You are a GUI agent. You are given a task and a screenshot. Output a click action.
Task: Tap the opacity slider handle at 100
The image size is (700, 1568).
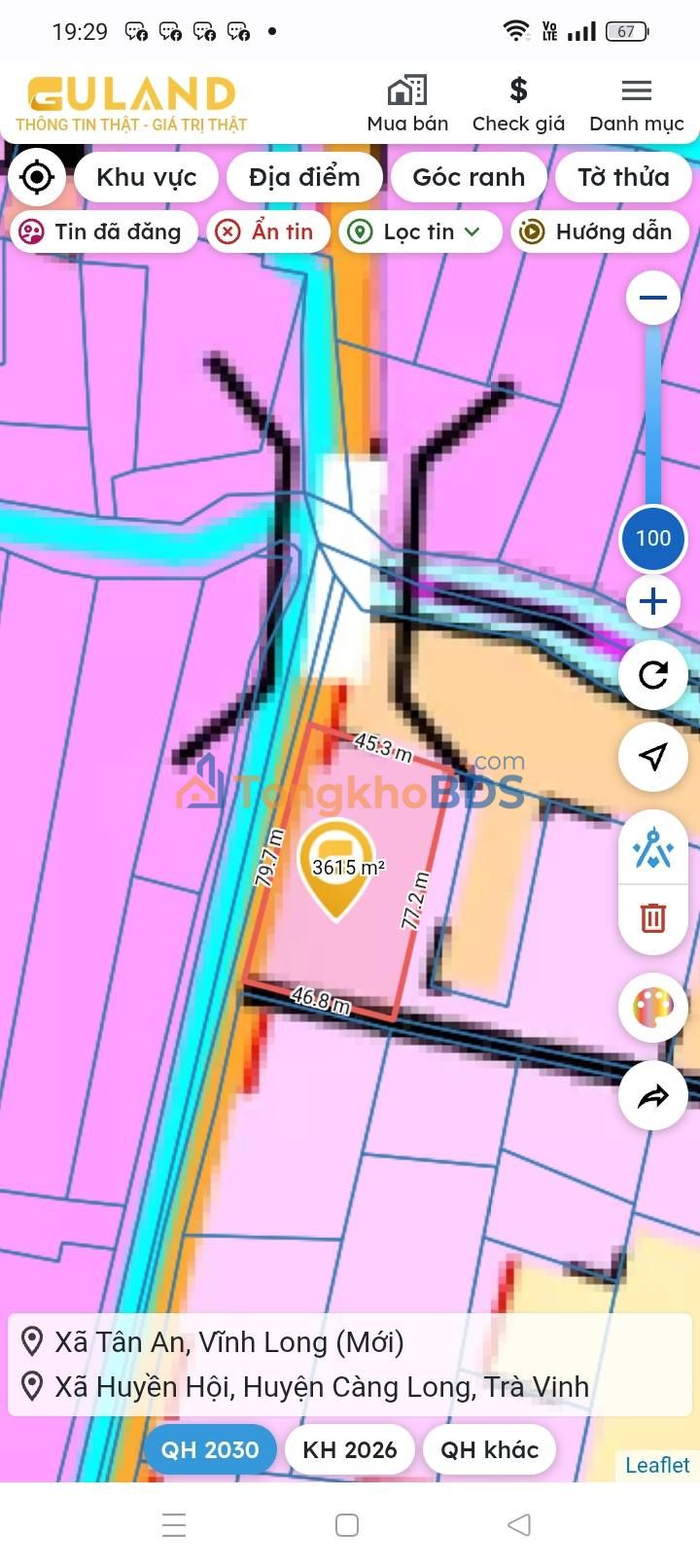(653, 538)
